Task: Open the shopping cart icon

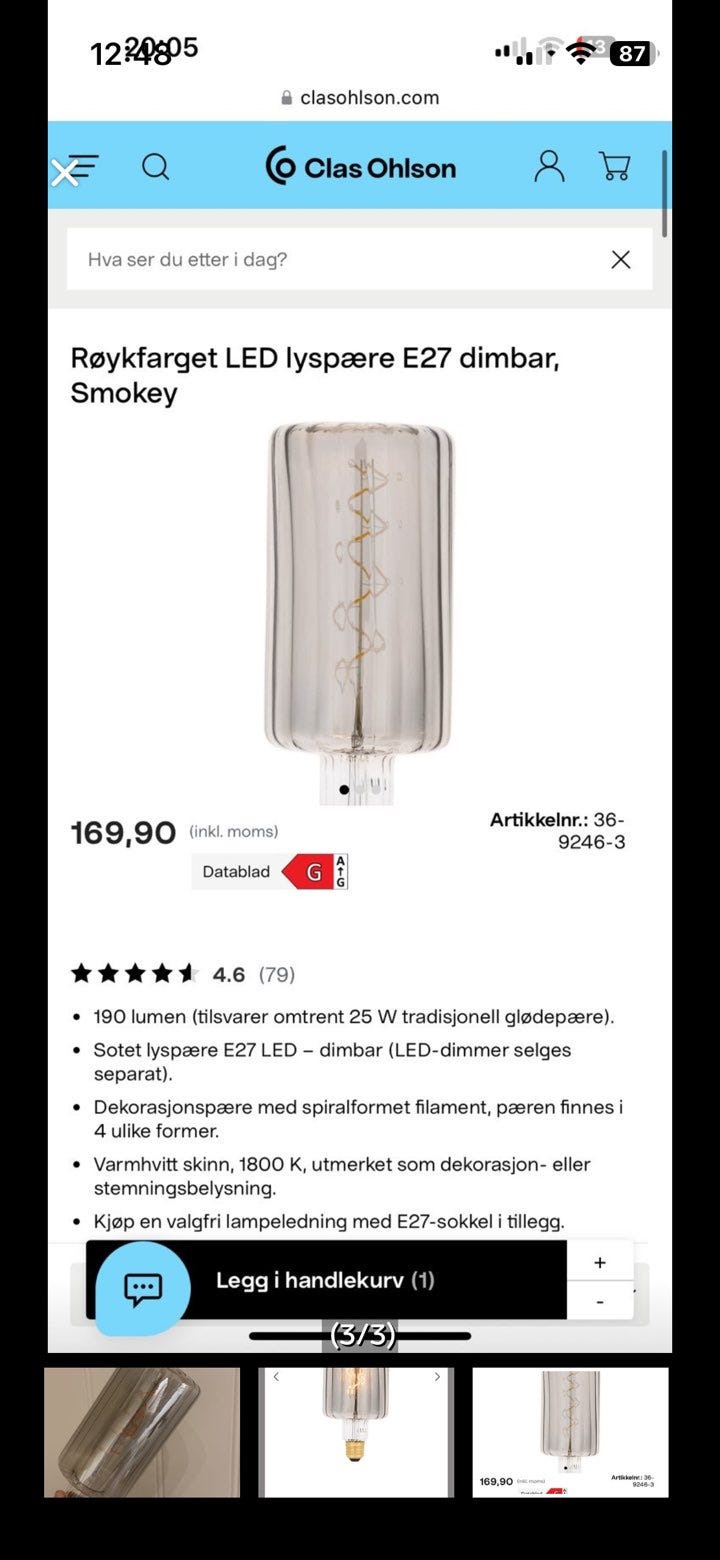Action: point(617,168)
